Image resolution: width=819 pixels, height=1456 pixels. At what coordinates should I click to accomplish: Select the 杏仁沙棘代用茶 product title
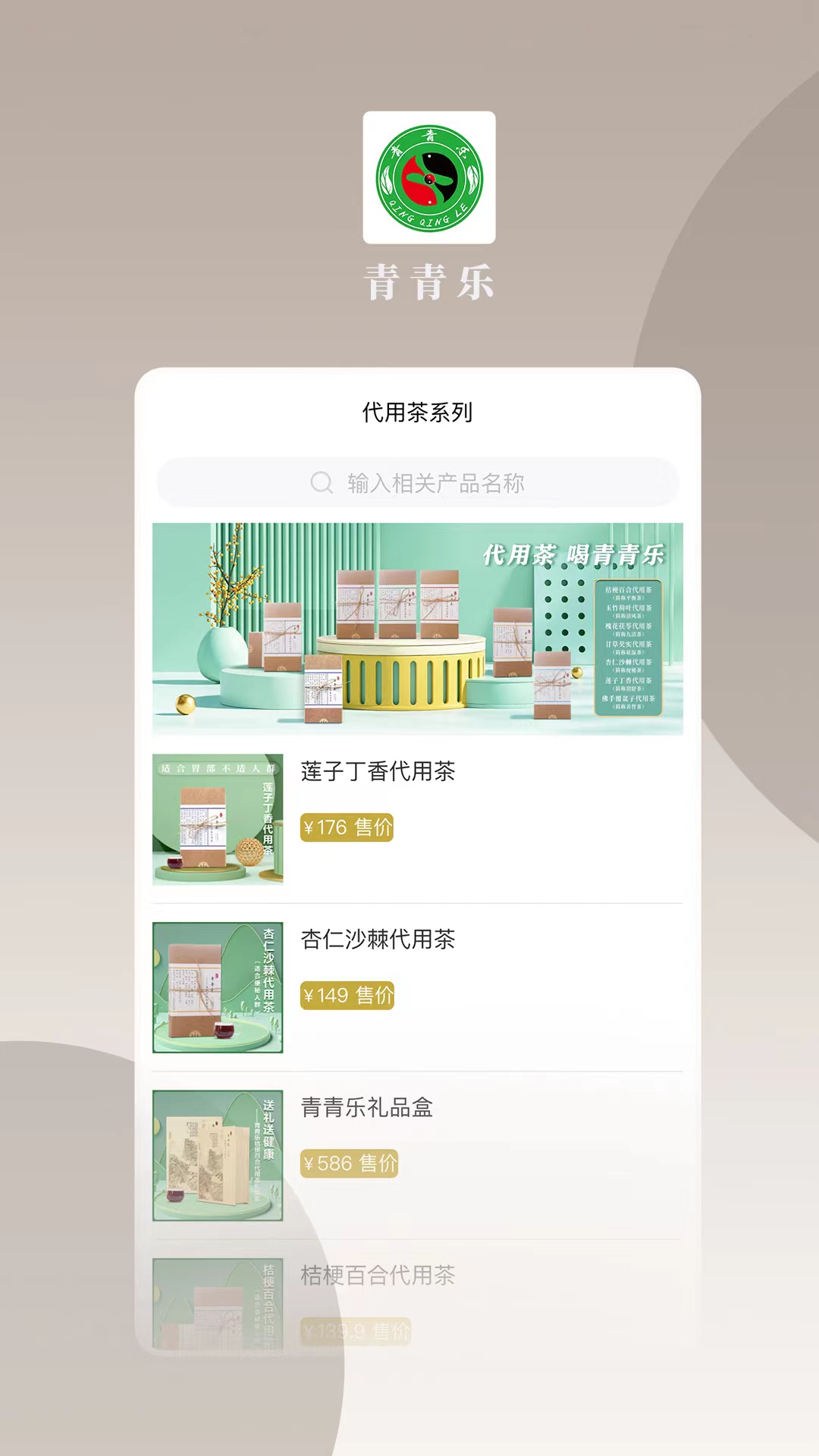376,941
